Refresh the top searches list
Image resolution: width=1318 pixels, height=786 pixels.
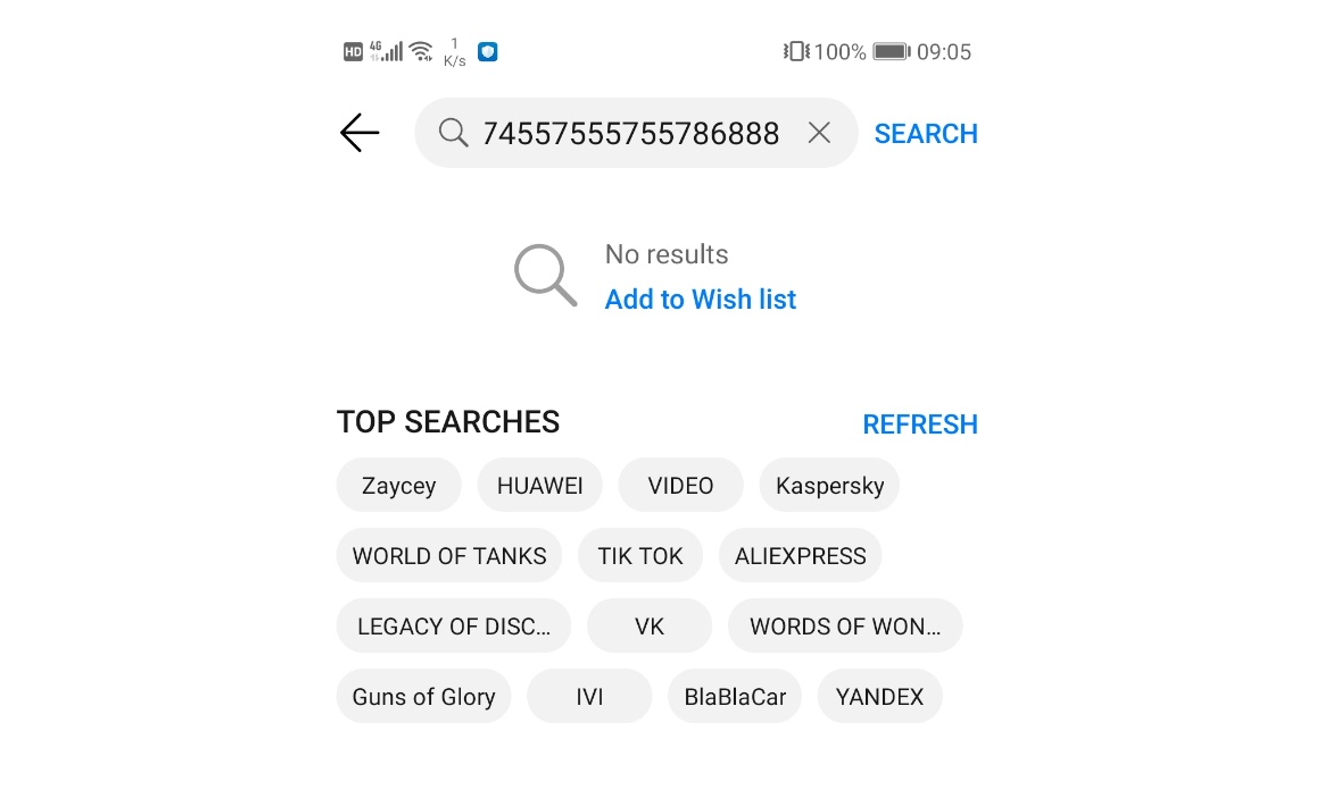coord(919,424)
